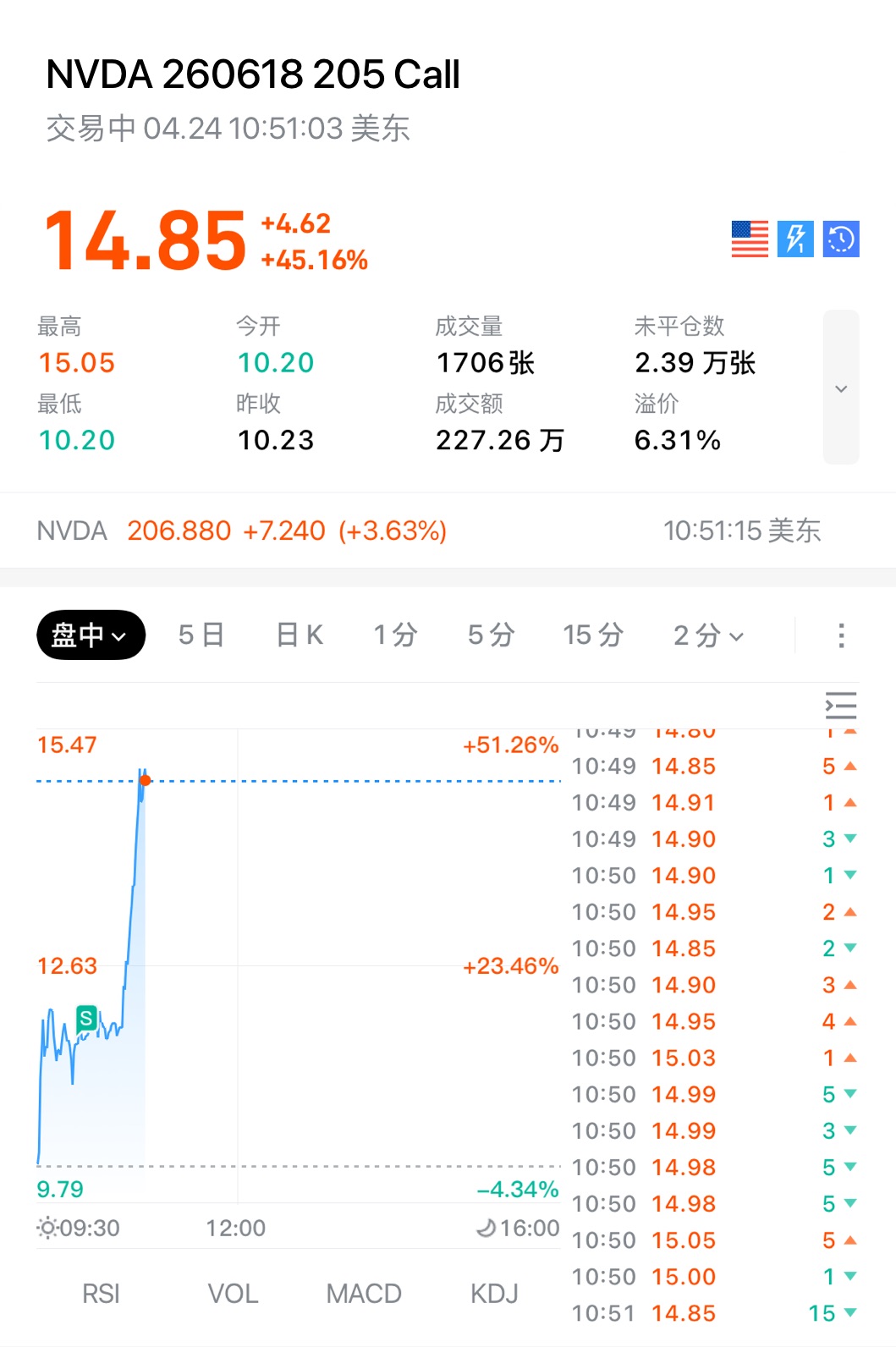This screenshot has height=1347, width=896.
Task: Tap the blue clock history icon
Action: pos(841,239)
